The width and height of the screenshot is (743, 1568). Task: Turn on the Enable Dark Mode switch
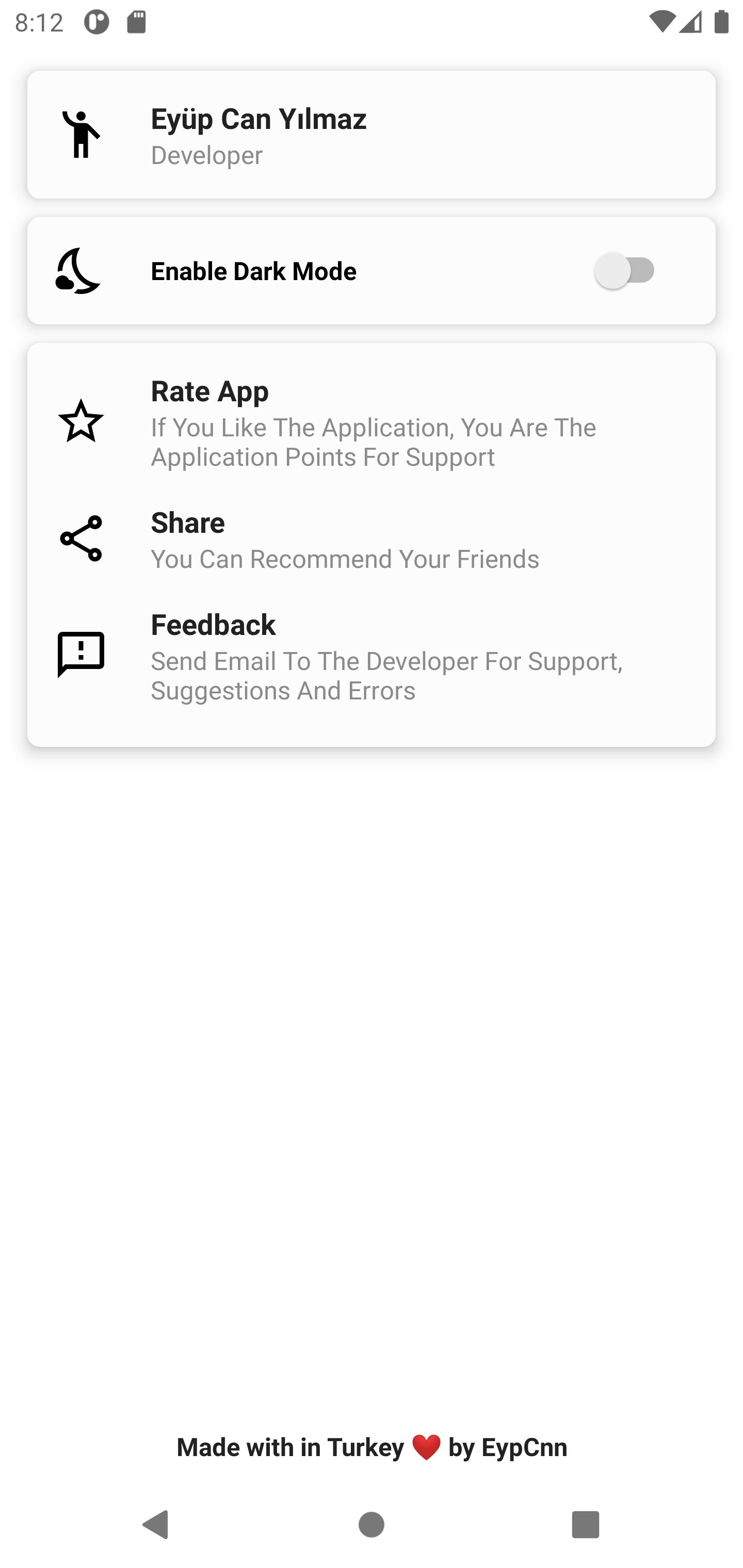click(x=624, y=271)
